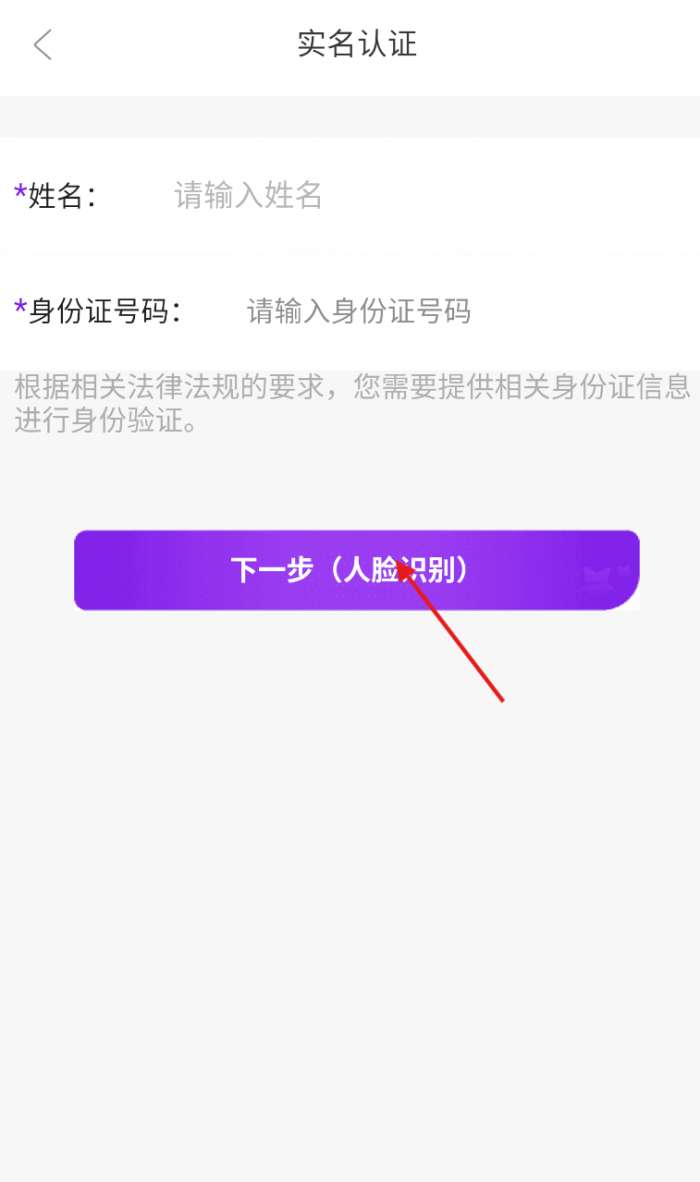Screen dimensions: 700x1182
Task: Go back using the top-left arrow
Action: [42, 45]
